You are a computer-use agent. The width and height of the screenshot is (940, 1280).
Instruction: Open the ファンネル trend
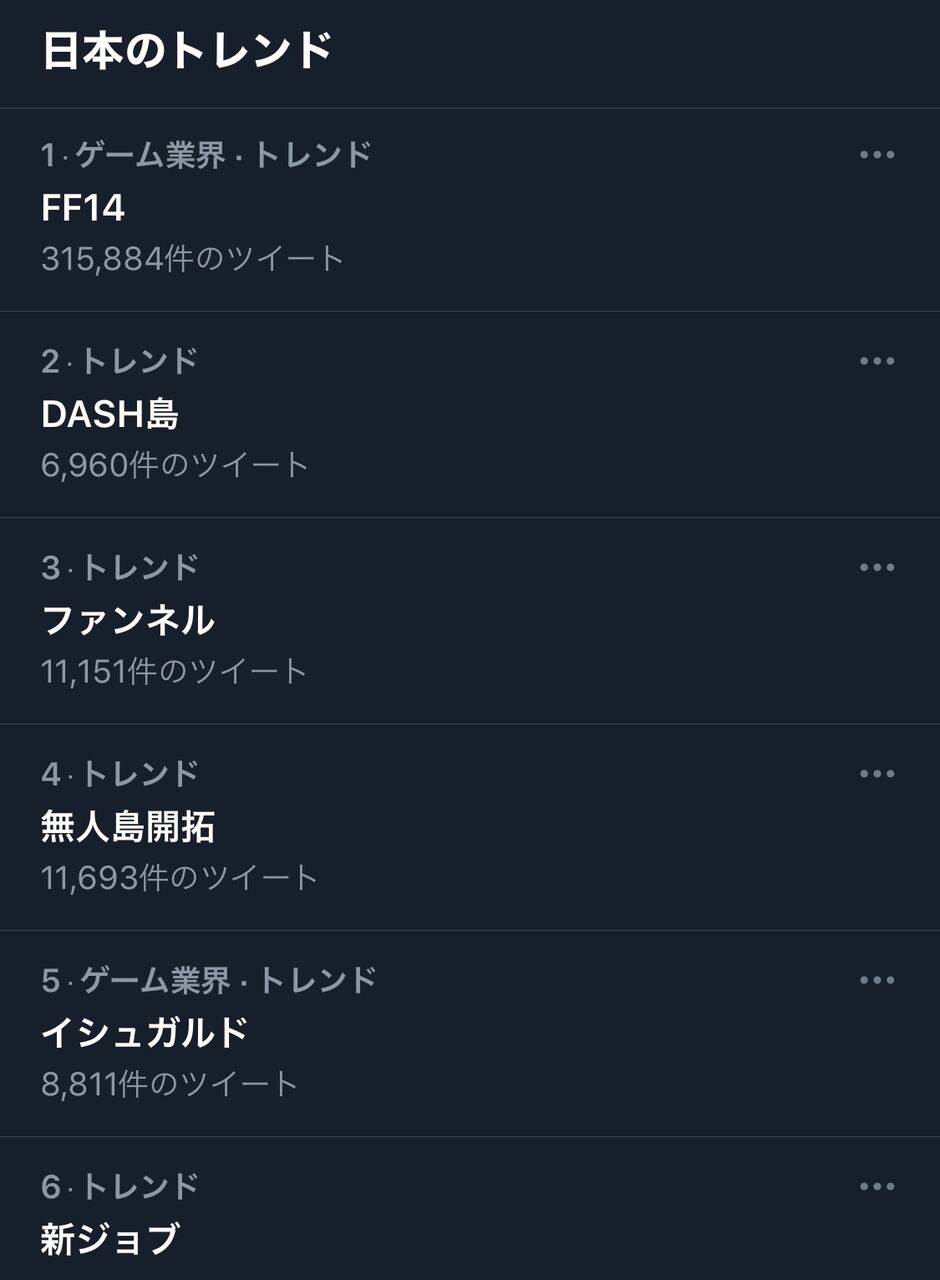128,620
